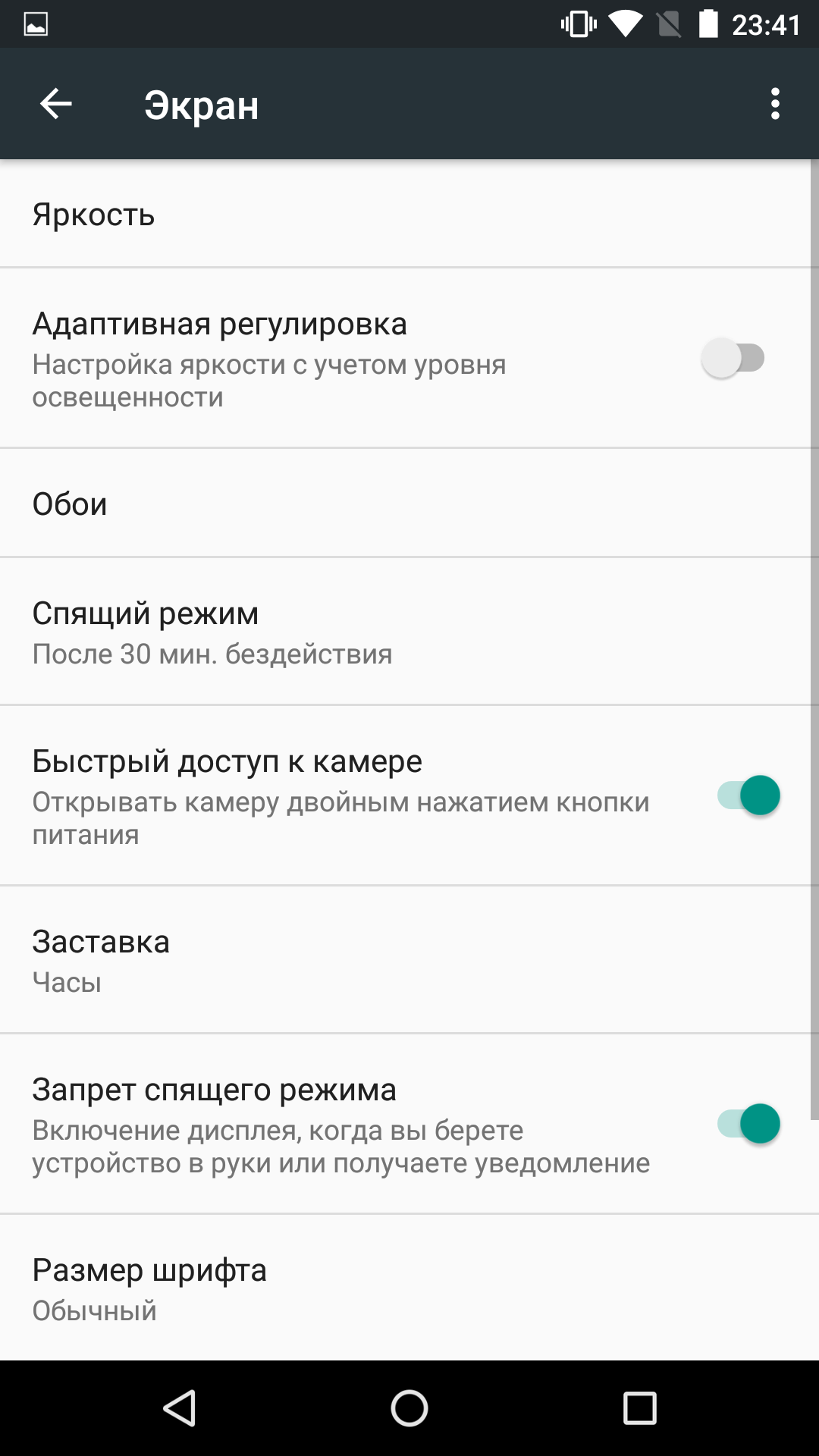The height and width of the screenshot is (1456, 819).
Task: Turn off Запрет спящего режима switch
Action: tap(748, 1124)
